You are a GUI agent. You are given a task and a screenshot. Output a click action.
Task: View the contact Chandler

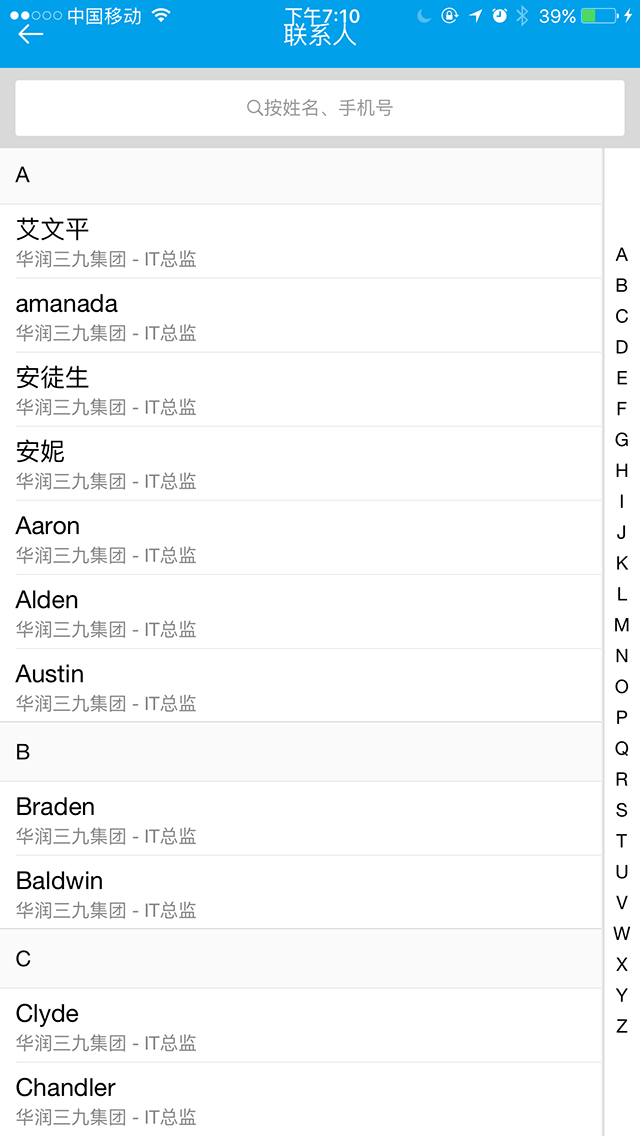tap(300, 1099)
